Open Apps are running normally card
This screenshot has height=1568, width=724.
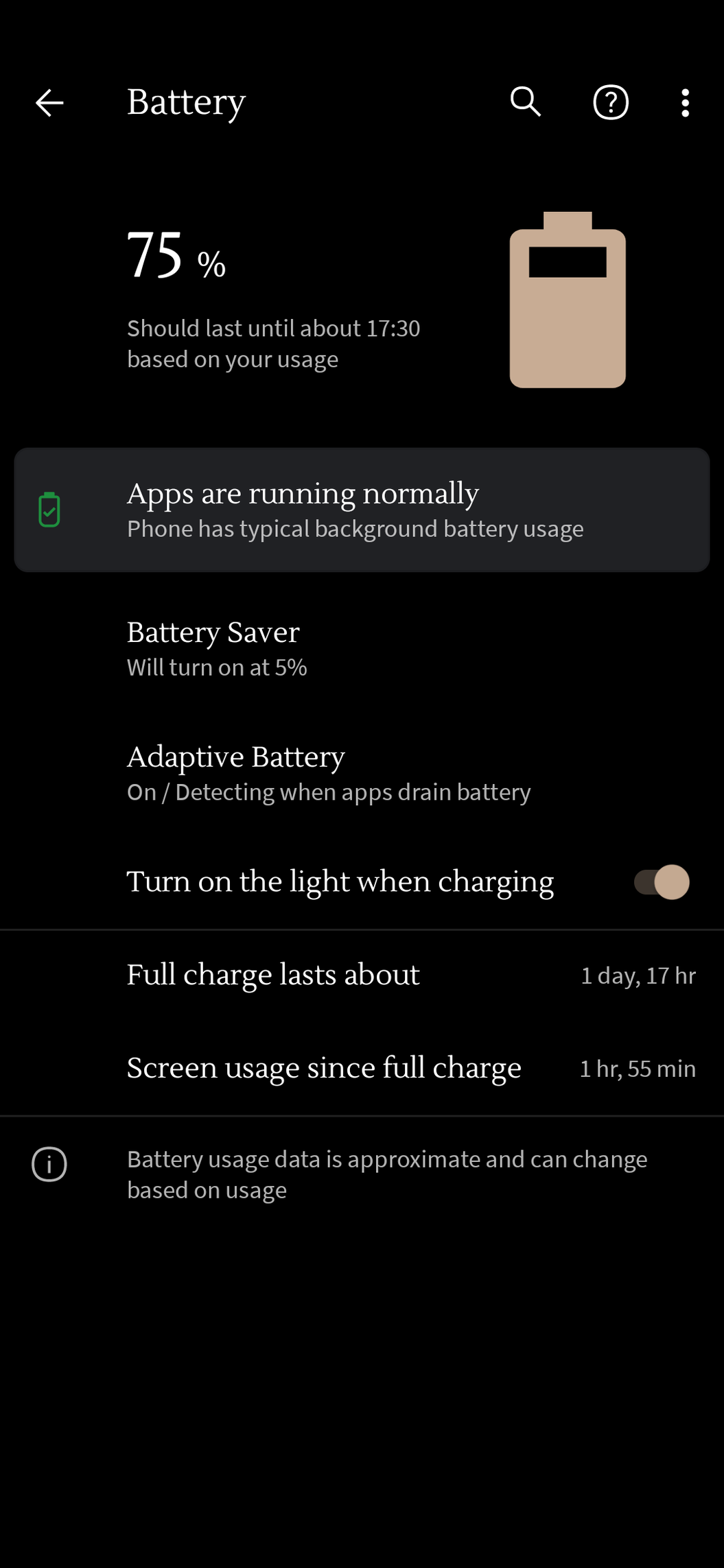[362, 510]
